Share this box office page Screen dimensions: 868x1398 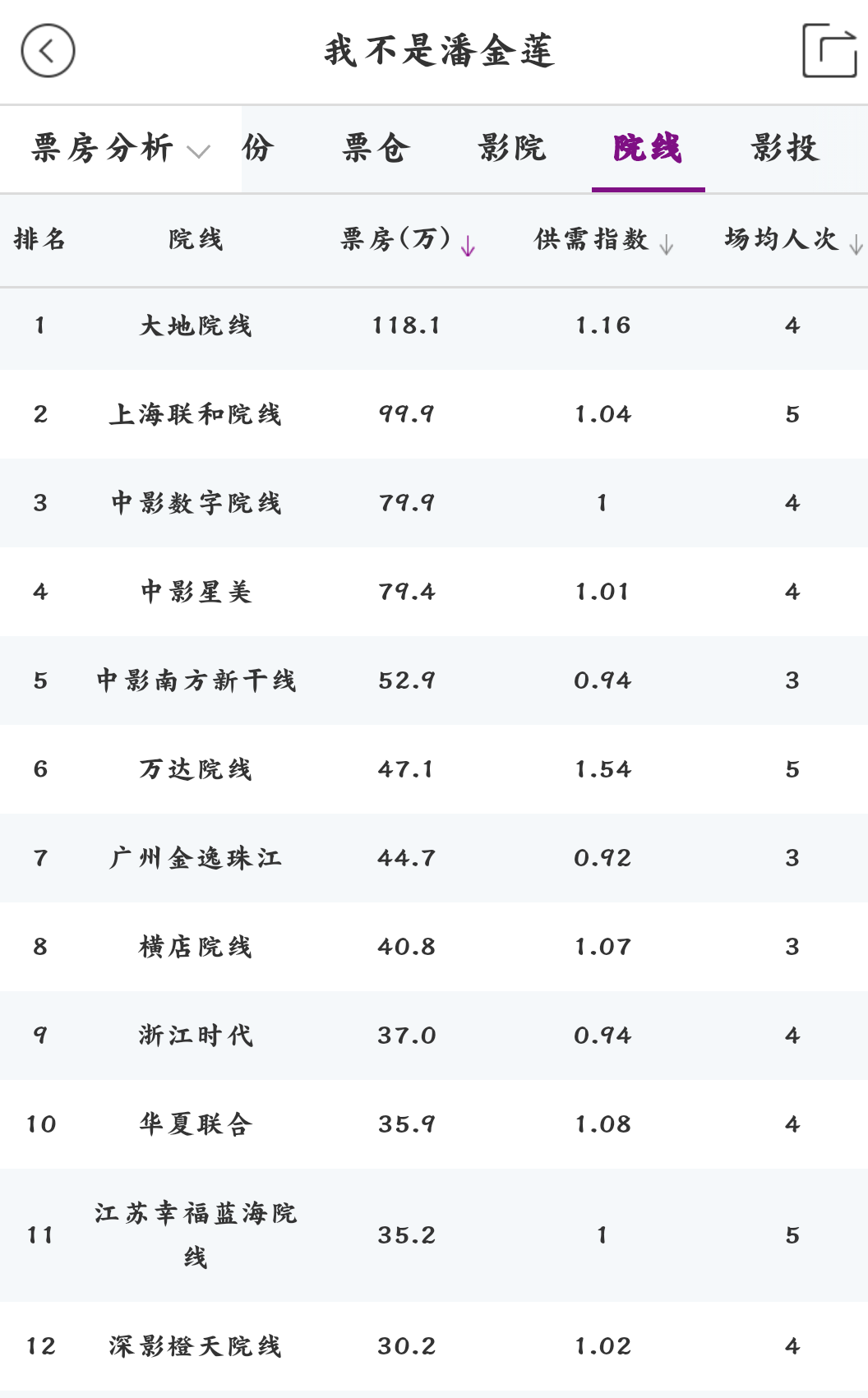(x=829, y=51)
